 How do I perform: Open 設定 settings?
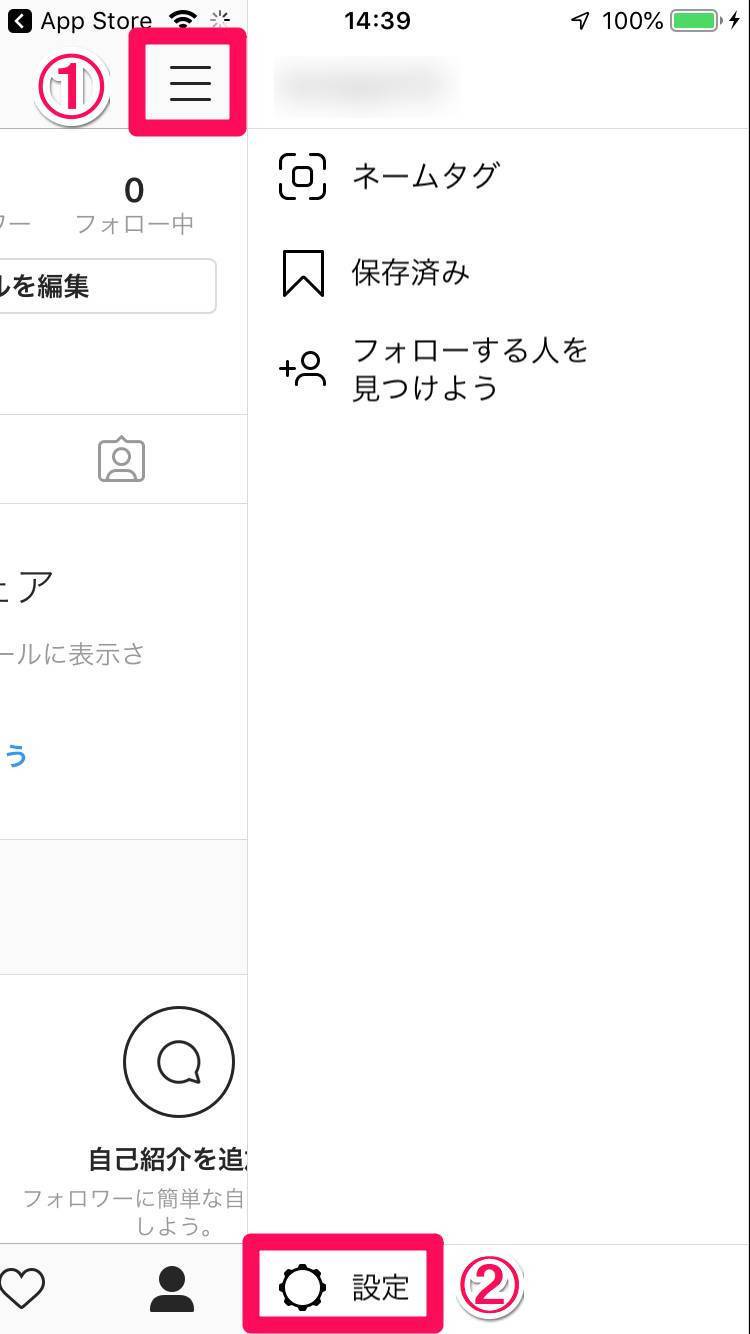(346, 1287)
